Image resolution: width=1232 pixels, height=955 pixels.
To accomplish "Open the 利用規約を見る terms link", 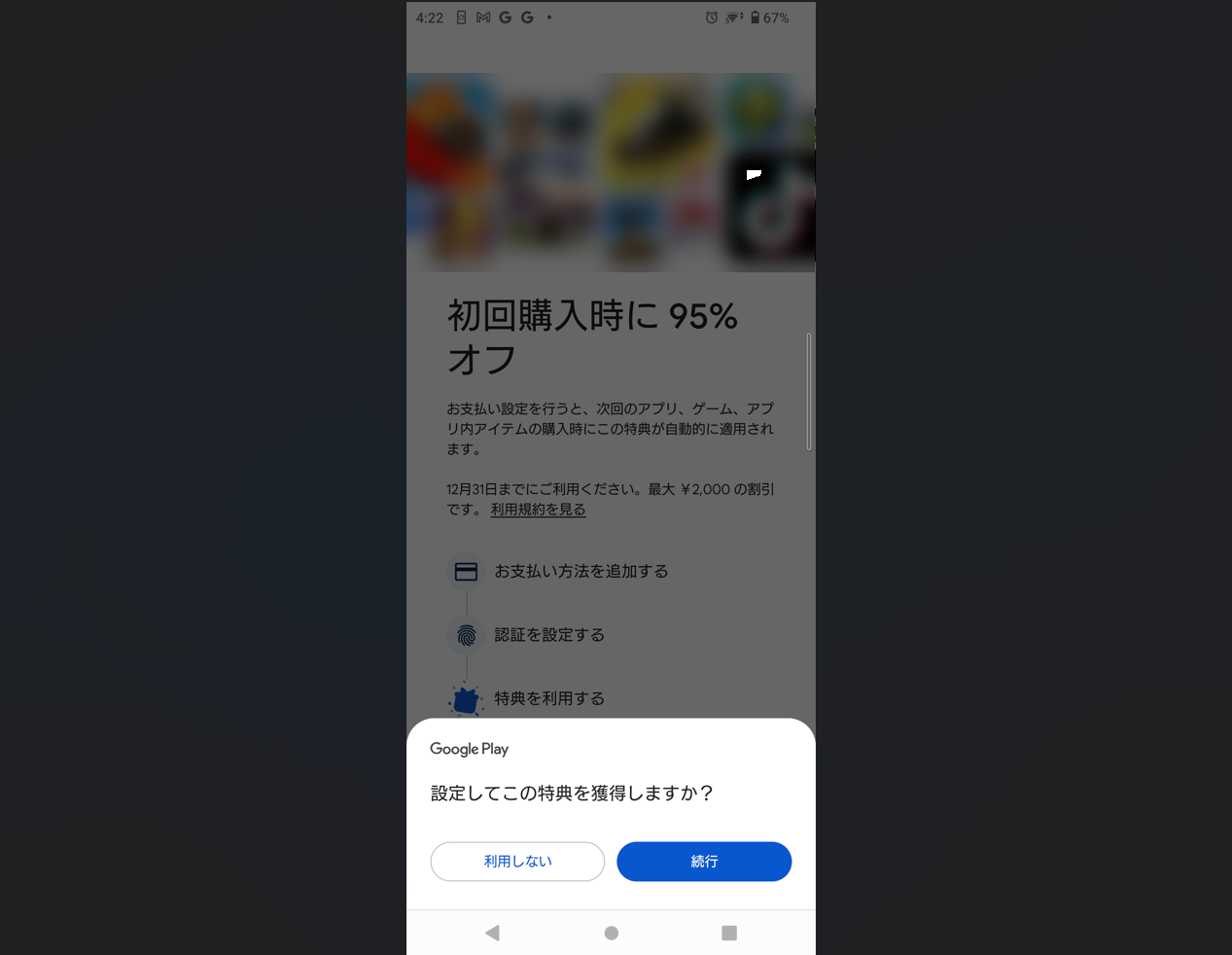I will (538, 510).
